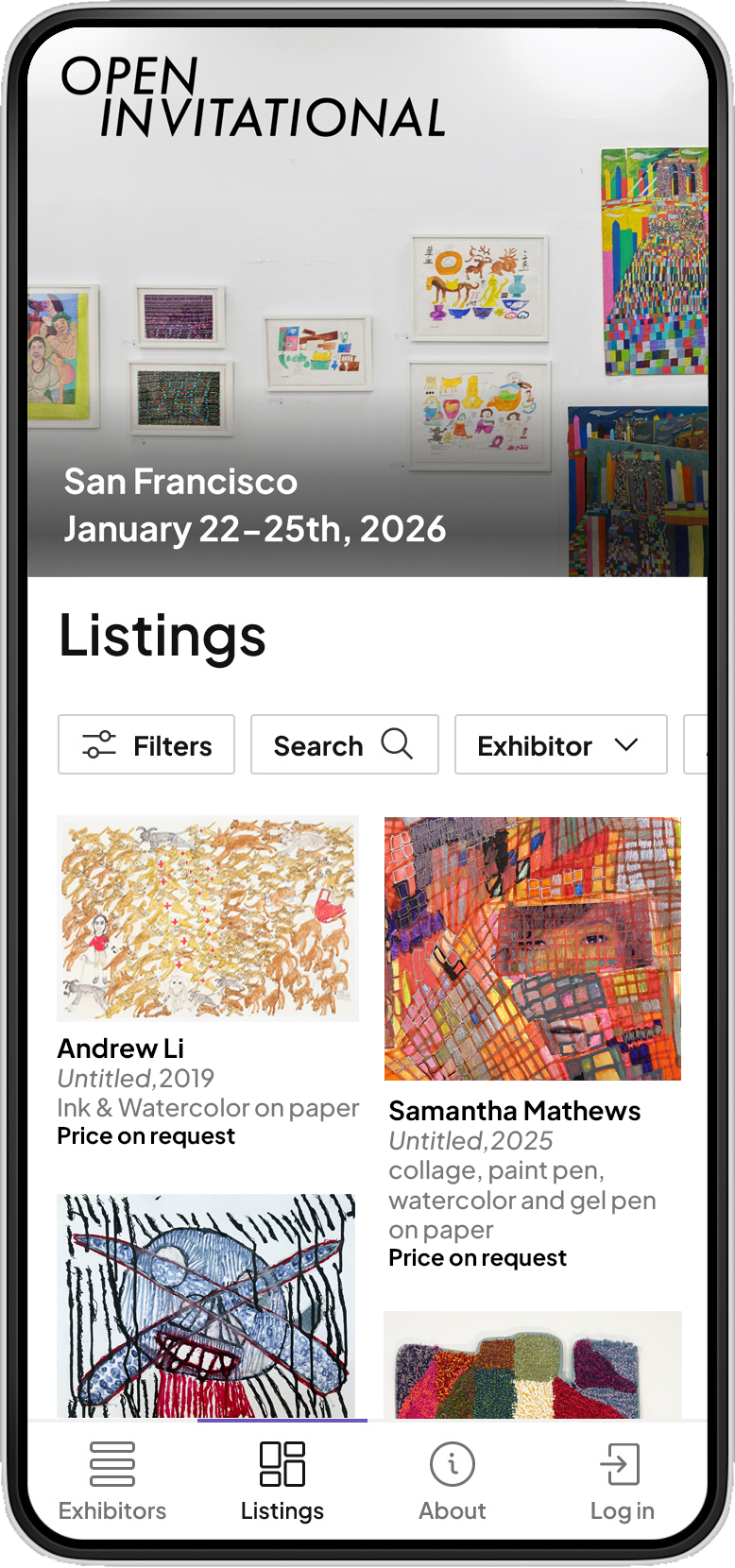The image size is (735, 1568).
Task: Open Andrew Li's Untitled 2019 artwork
Action: 208,919
